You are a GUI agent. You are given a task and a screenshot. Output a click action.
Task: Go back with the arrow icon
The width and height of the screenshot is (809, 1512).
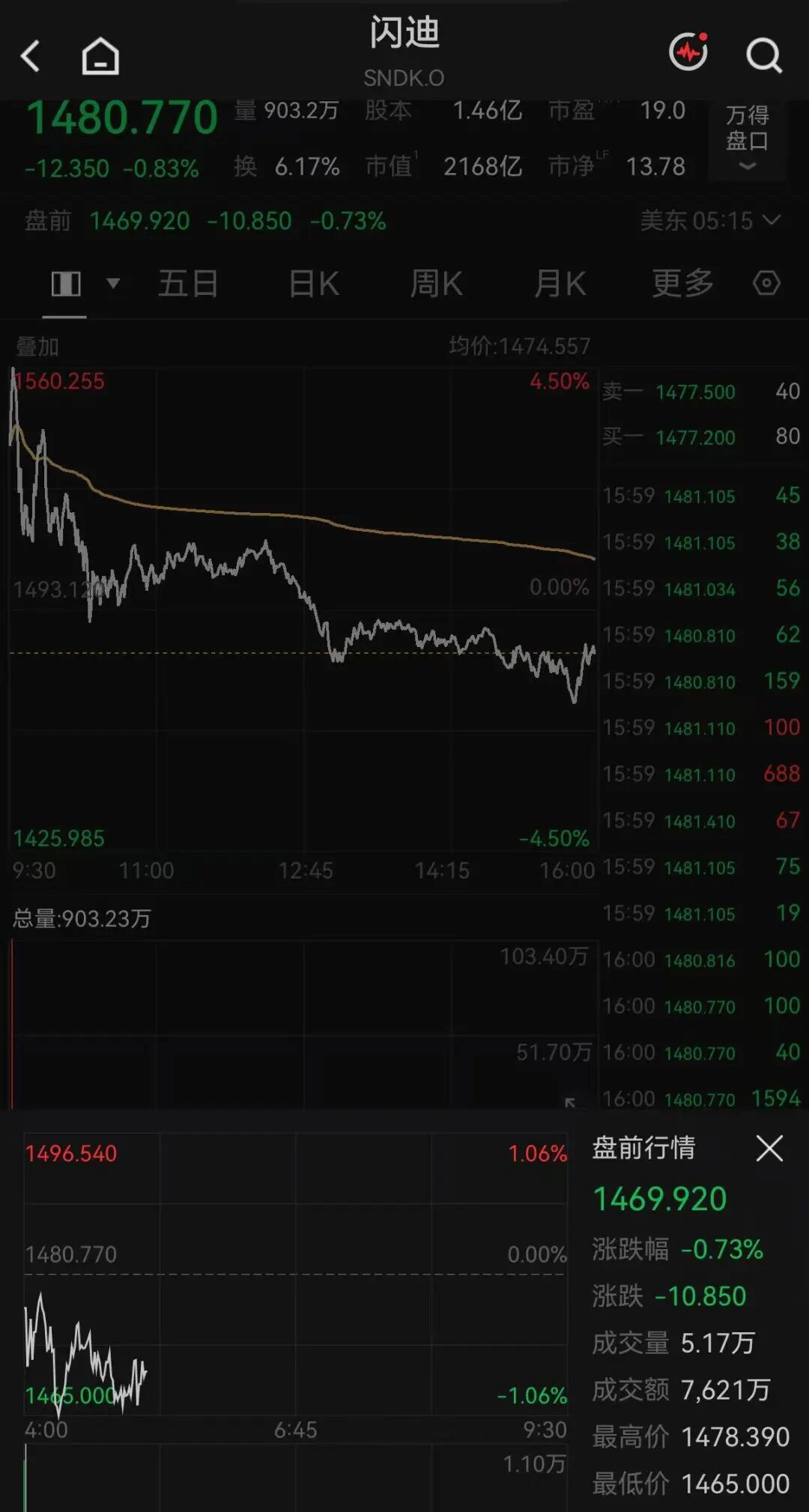[30, 56]
